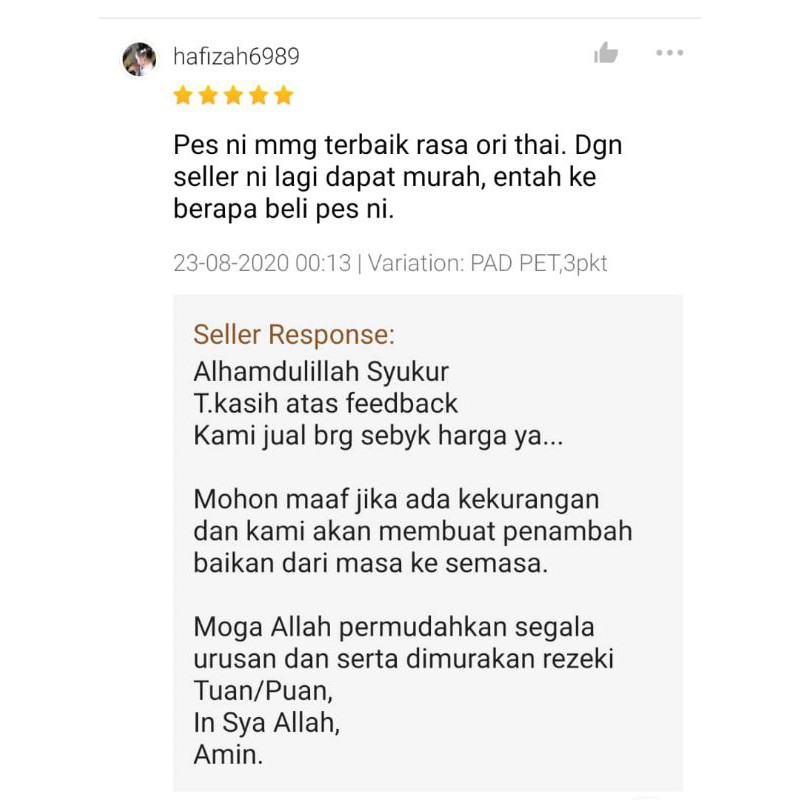Image resolution: width=800 pixels, height=800 pixels.
Task: Open hafizah6989's profile picture
Action: (140, 59)
